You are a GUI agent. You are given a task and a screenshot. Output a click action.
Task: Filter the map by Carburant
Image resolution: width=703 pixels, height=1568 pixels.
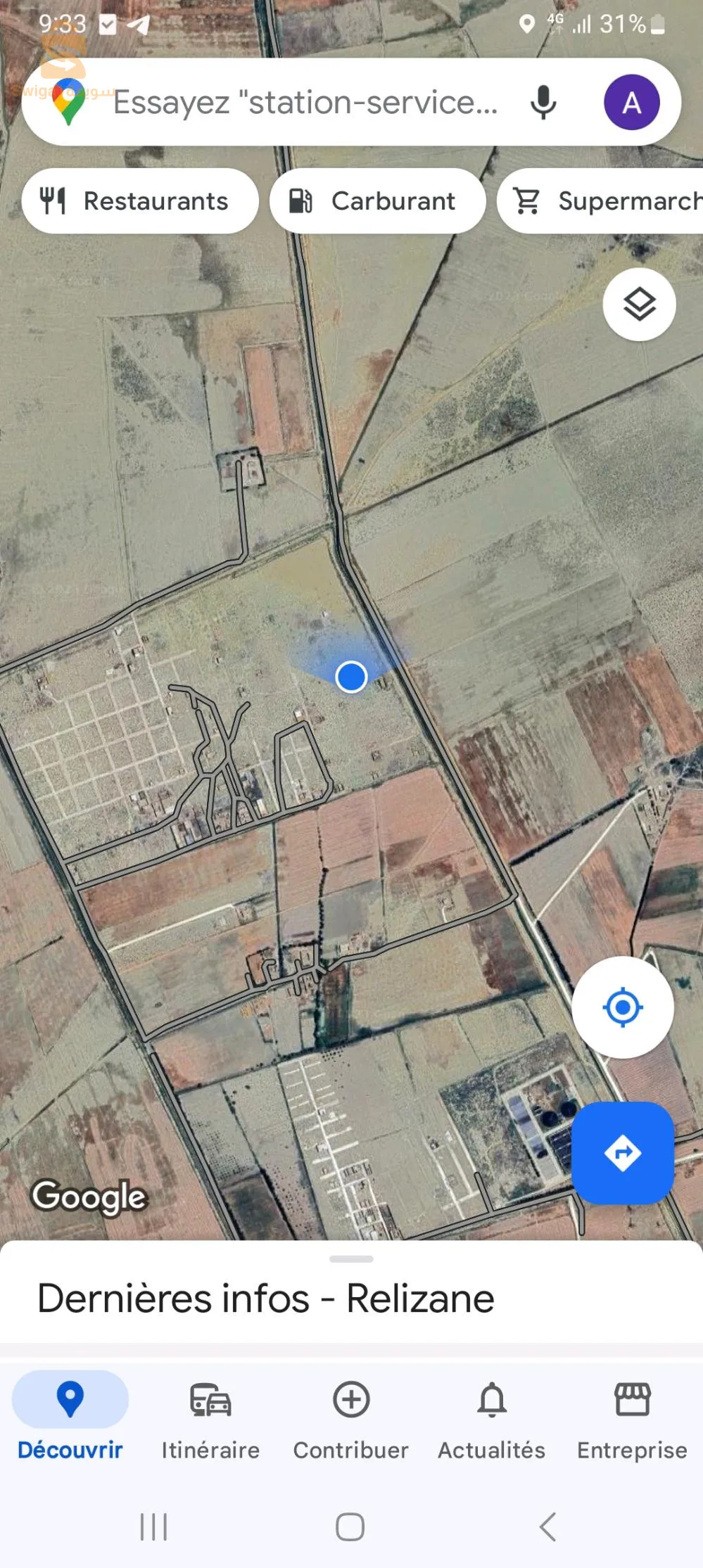coord(377,201)
